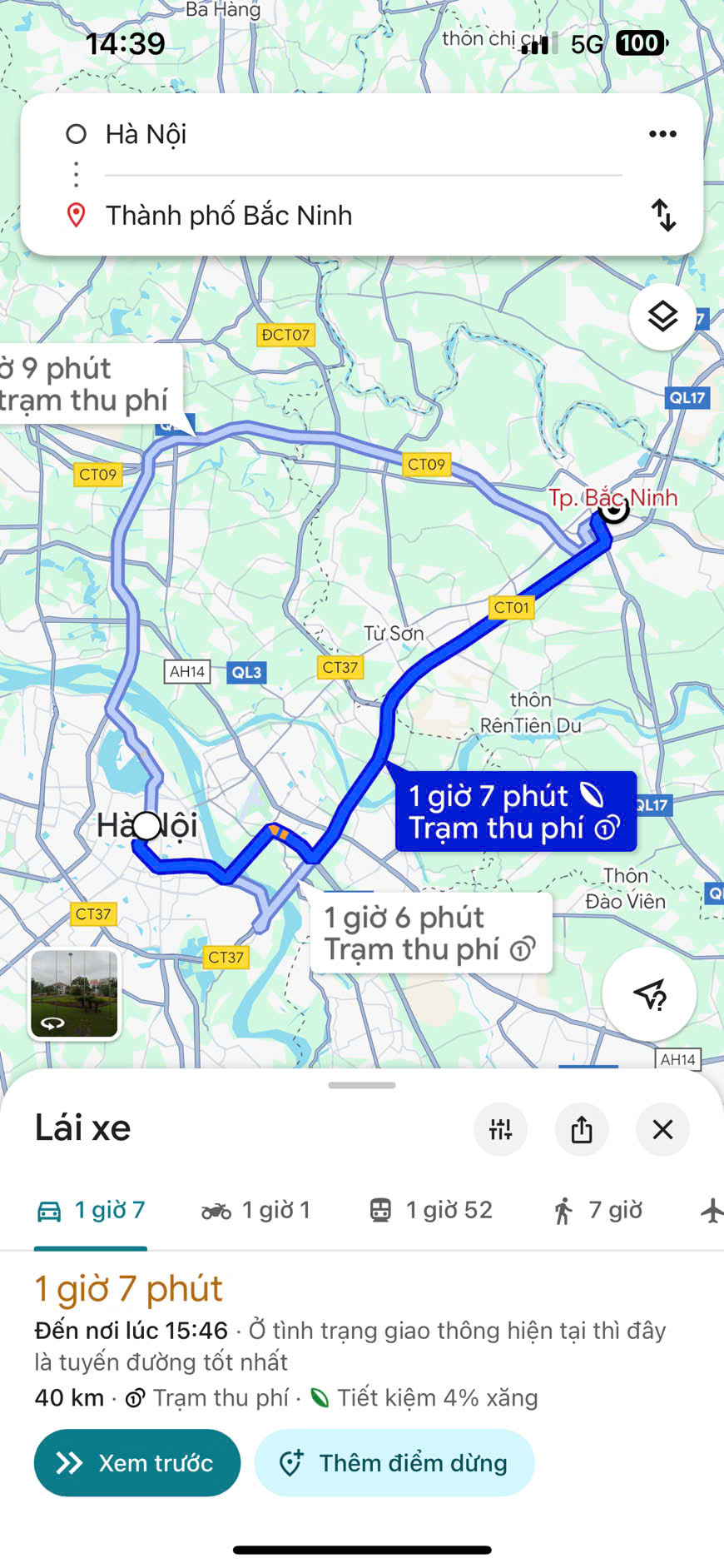The width and height of the screenshot is (724, 1568).
Task: Open route options filter
Action: [500, 1129]
